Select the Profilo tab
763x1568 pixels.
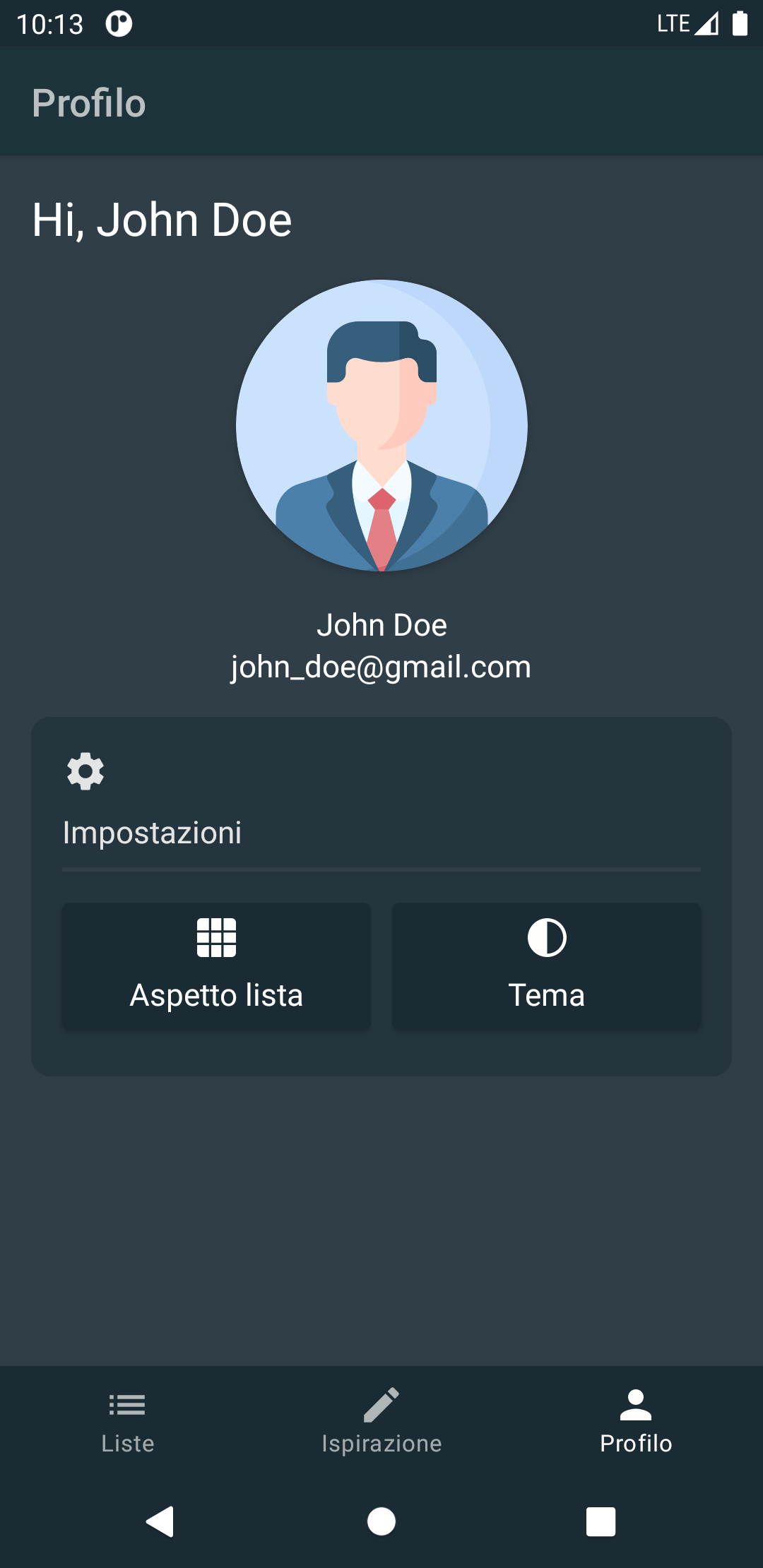point(636,1421)
